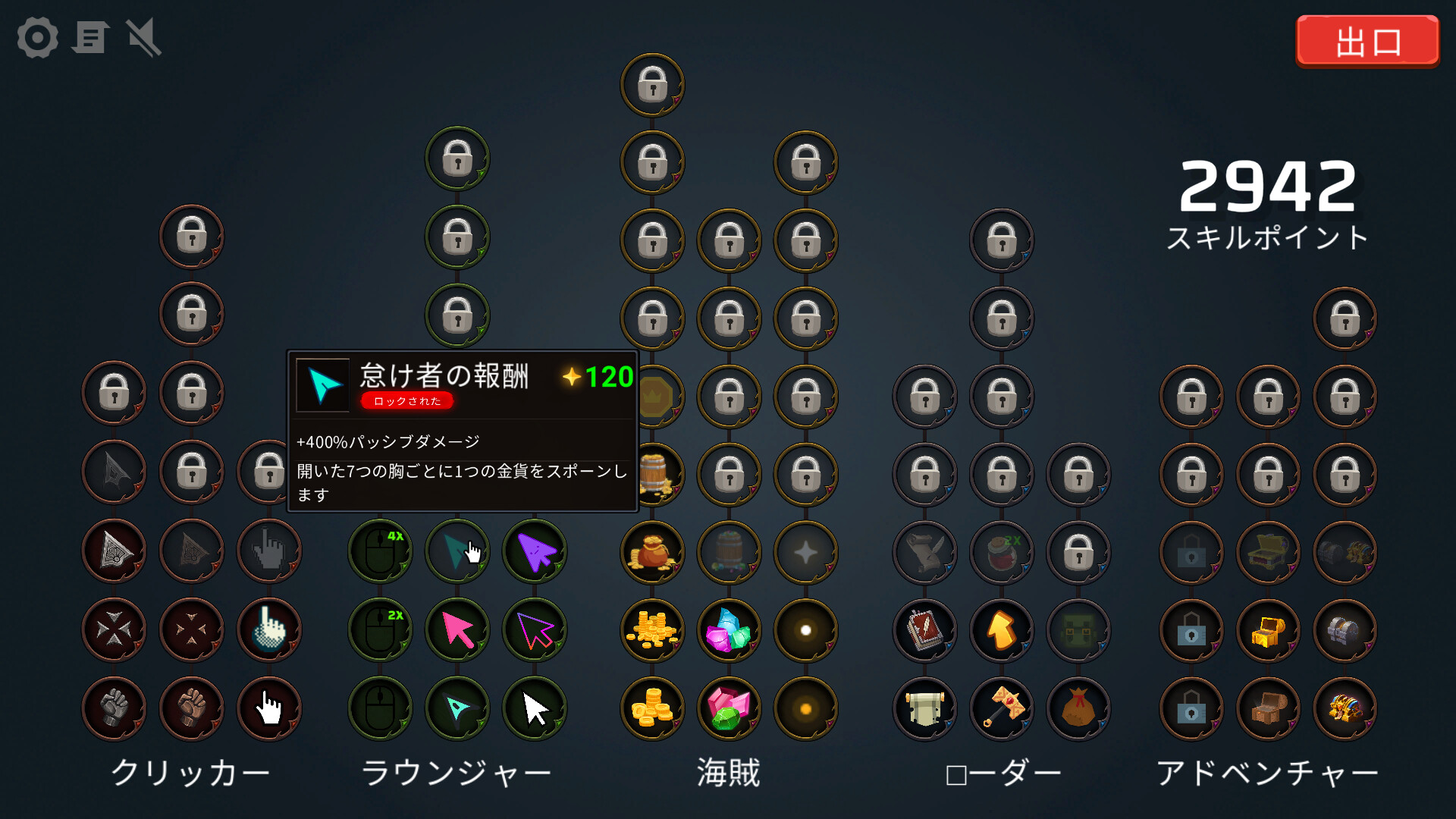Image resolution: width=1456 pixels, height=819 pixels.
Task: Select the orange up-arrow loader skill
Action: 1001,630
